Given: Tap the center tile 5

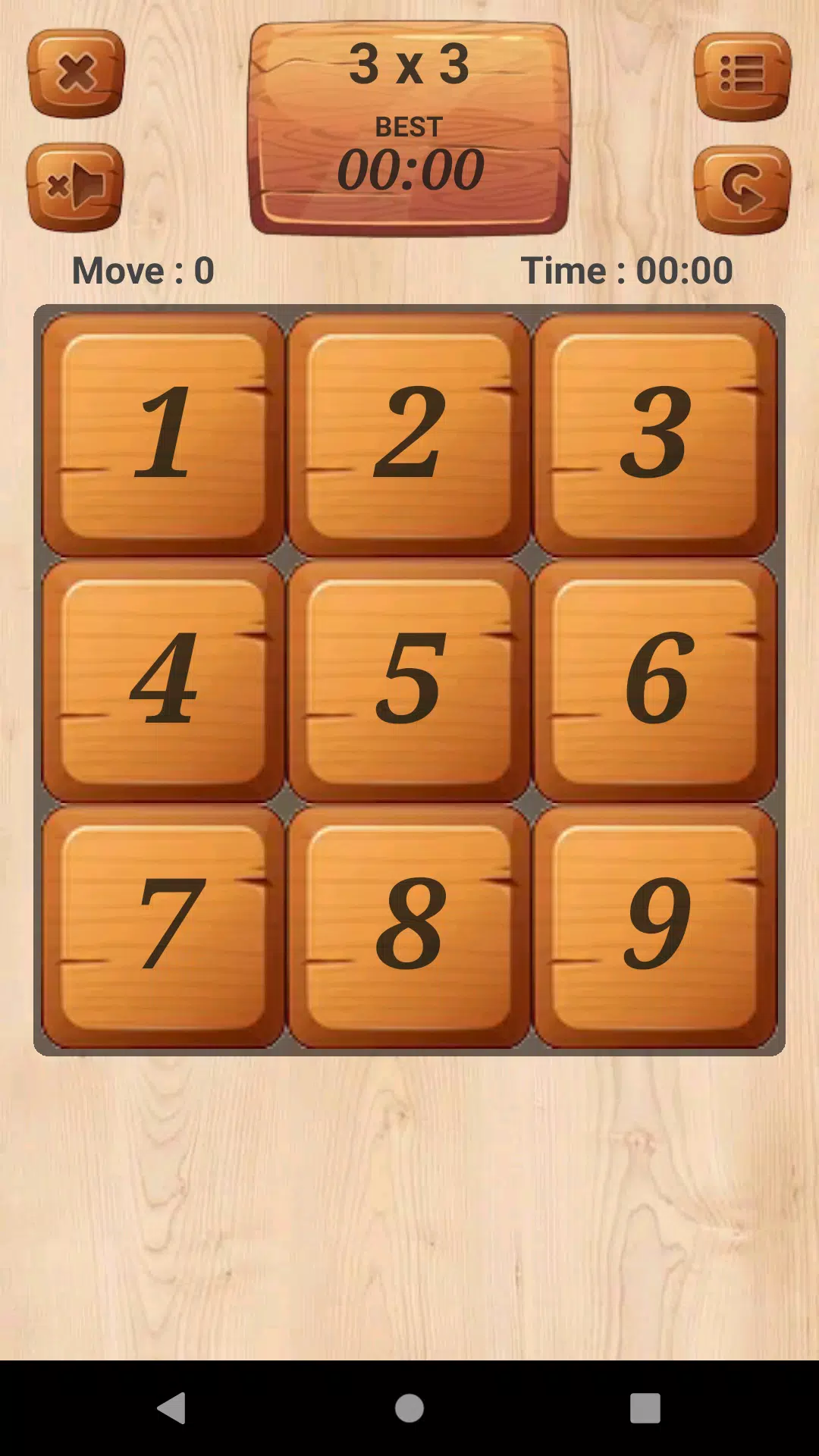Looking at the screenshot, I should [x=409, y=680].
